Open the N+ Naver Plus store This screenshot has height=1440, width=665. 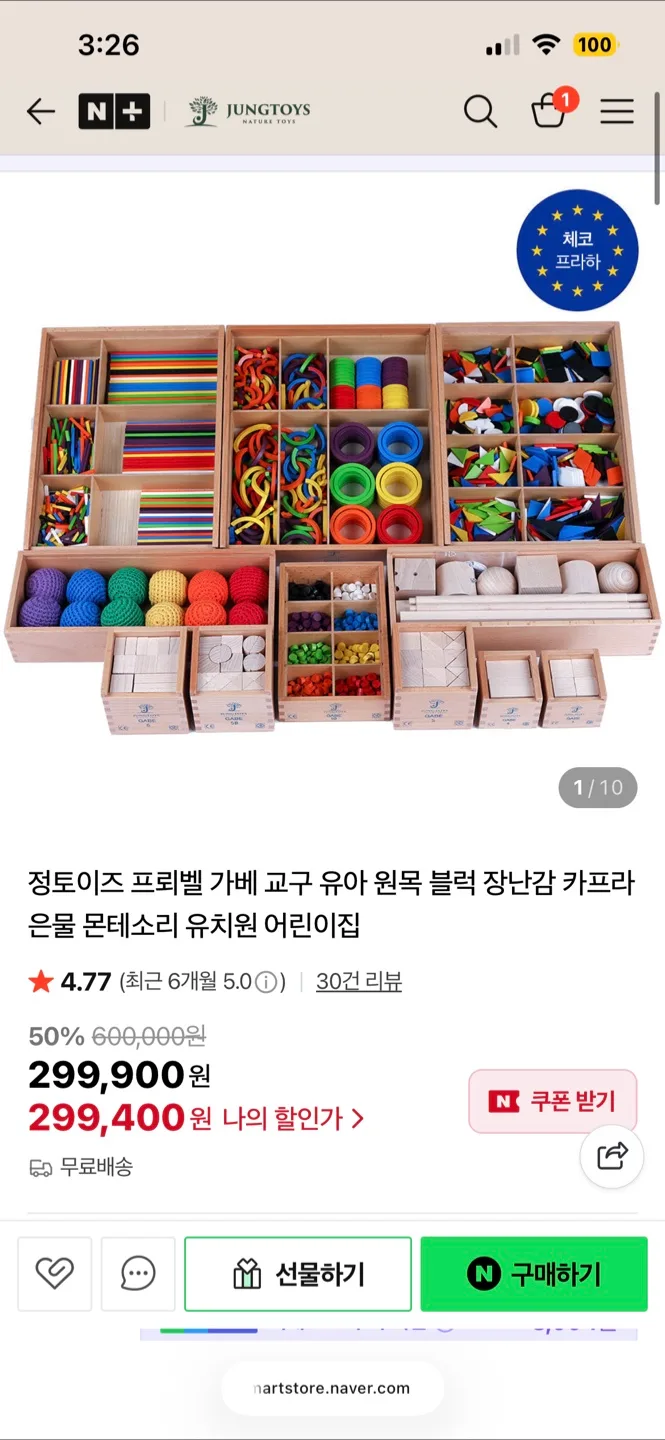[114, 112]
